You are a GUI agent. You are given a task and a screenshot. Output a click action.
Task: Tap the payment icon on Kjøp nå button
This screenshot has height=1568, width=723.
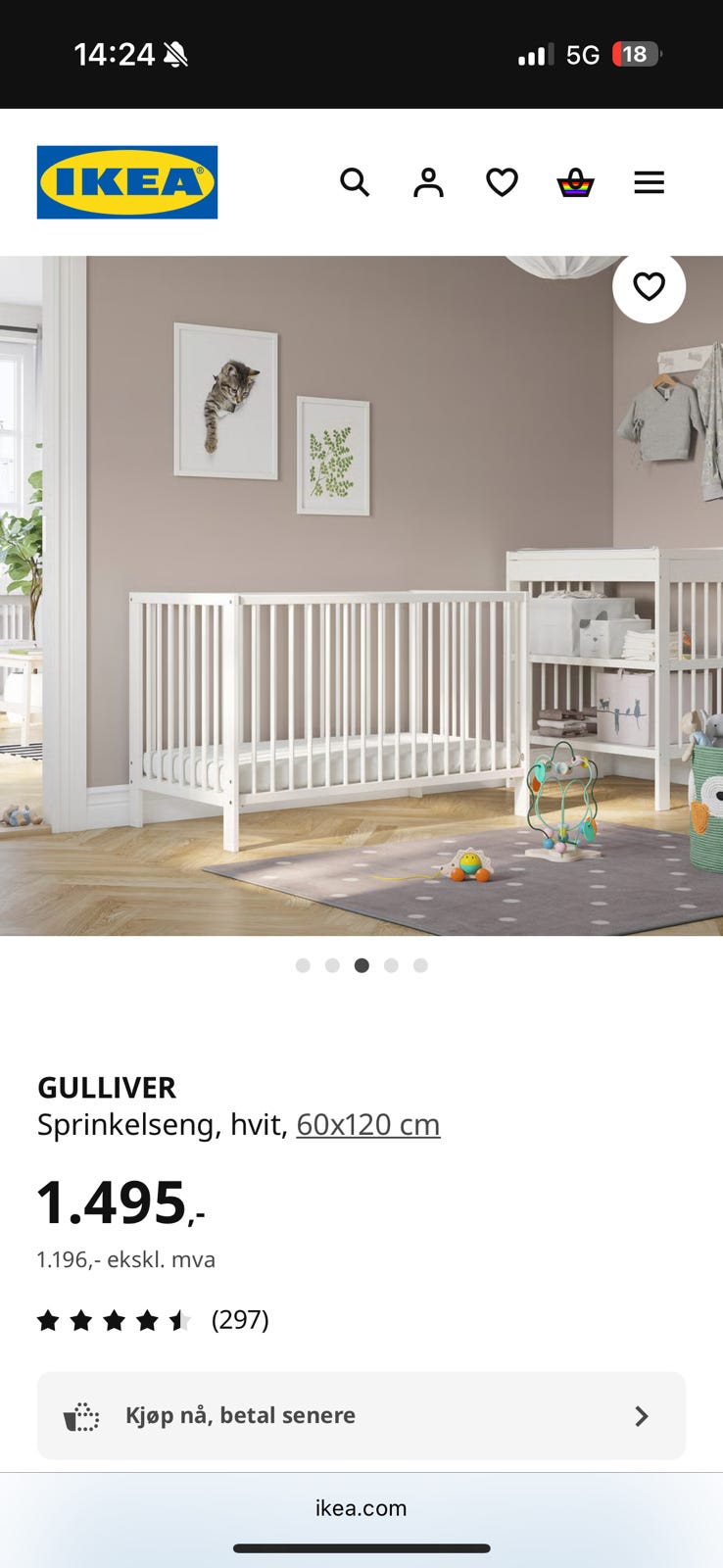click(79, 1415)
